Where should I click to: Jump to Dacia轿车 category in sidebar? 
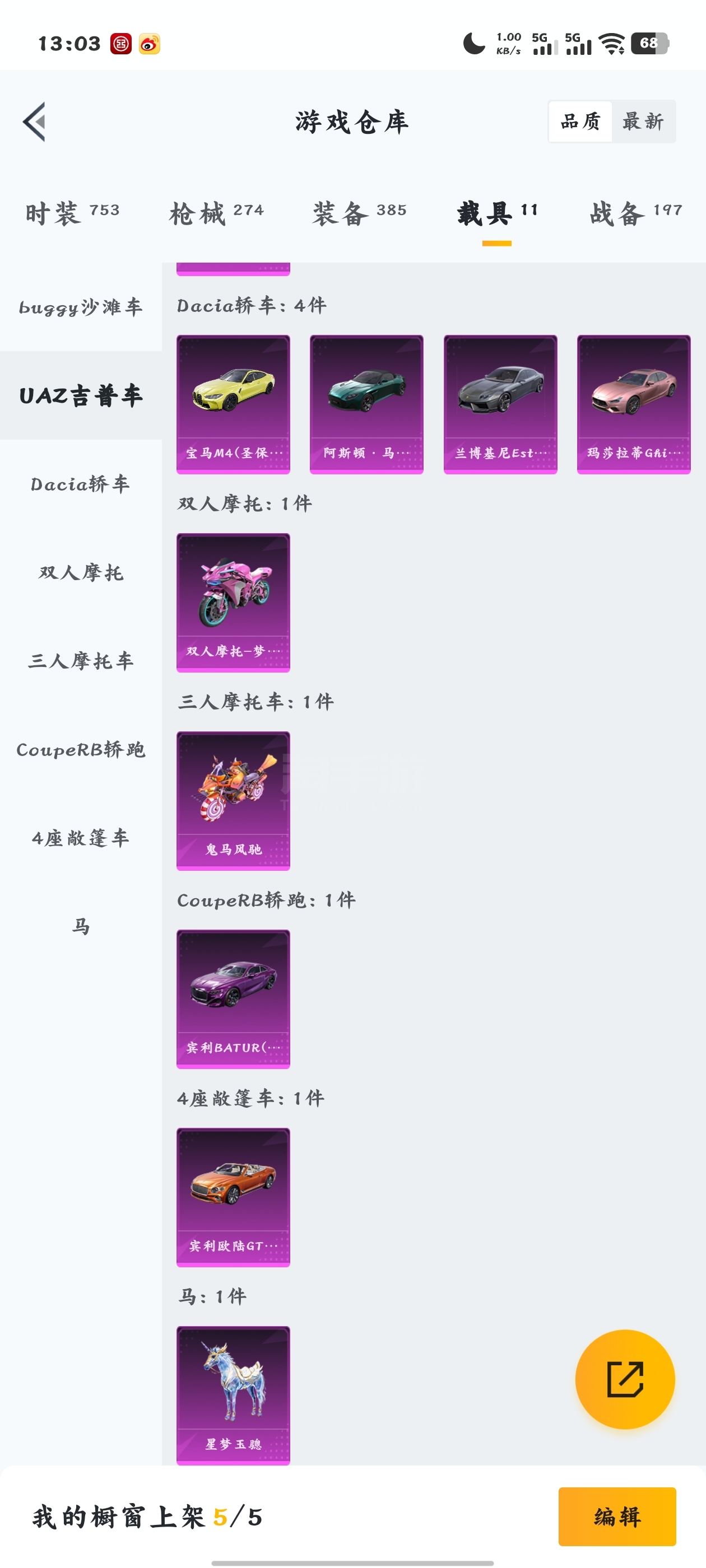point(81,484)
